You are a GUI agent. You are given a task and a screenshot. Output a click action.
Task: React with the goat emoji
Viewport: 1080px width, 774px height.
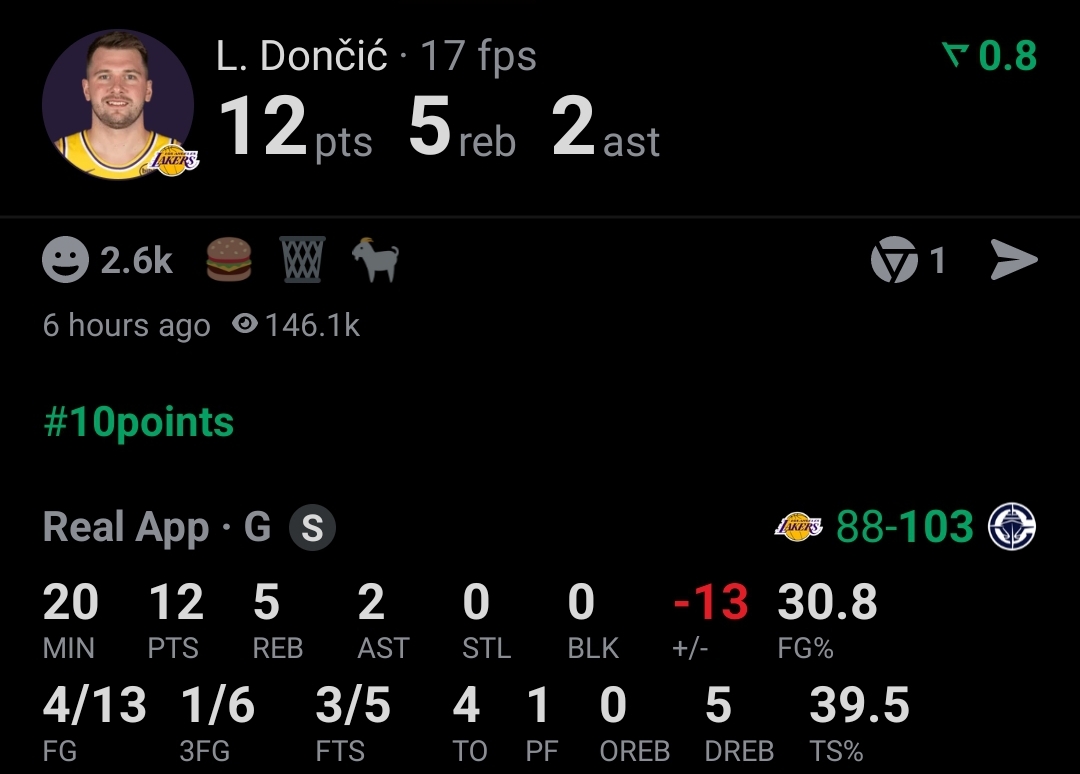[x=375, y=262]
